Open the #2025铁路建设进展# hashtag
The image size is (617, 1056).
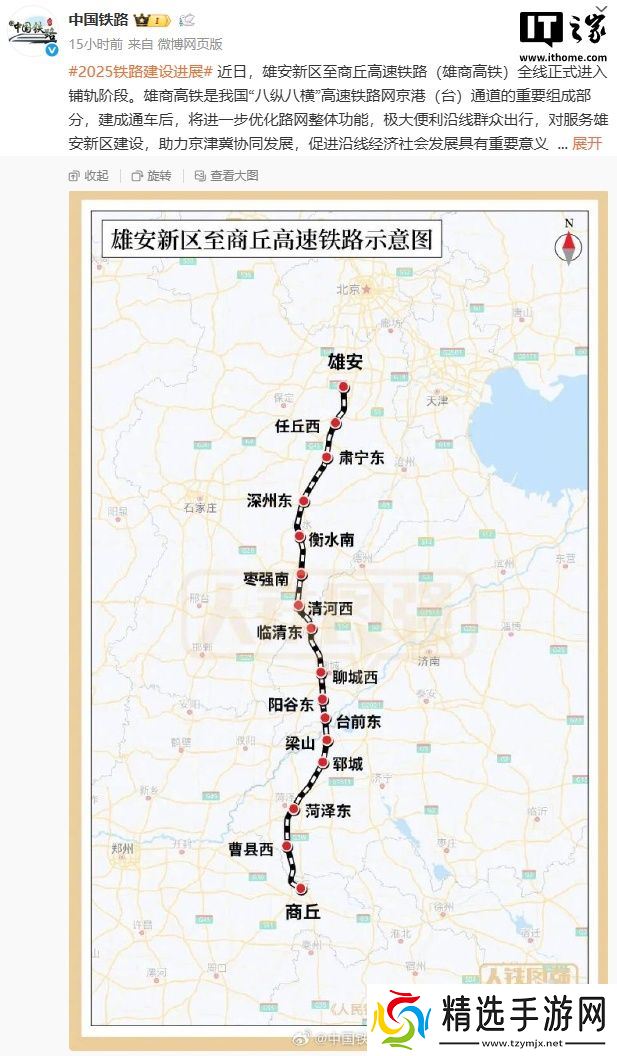coord(141,72)
